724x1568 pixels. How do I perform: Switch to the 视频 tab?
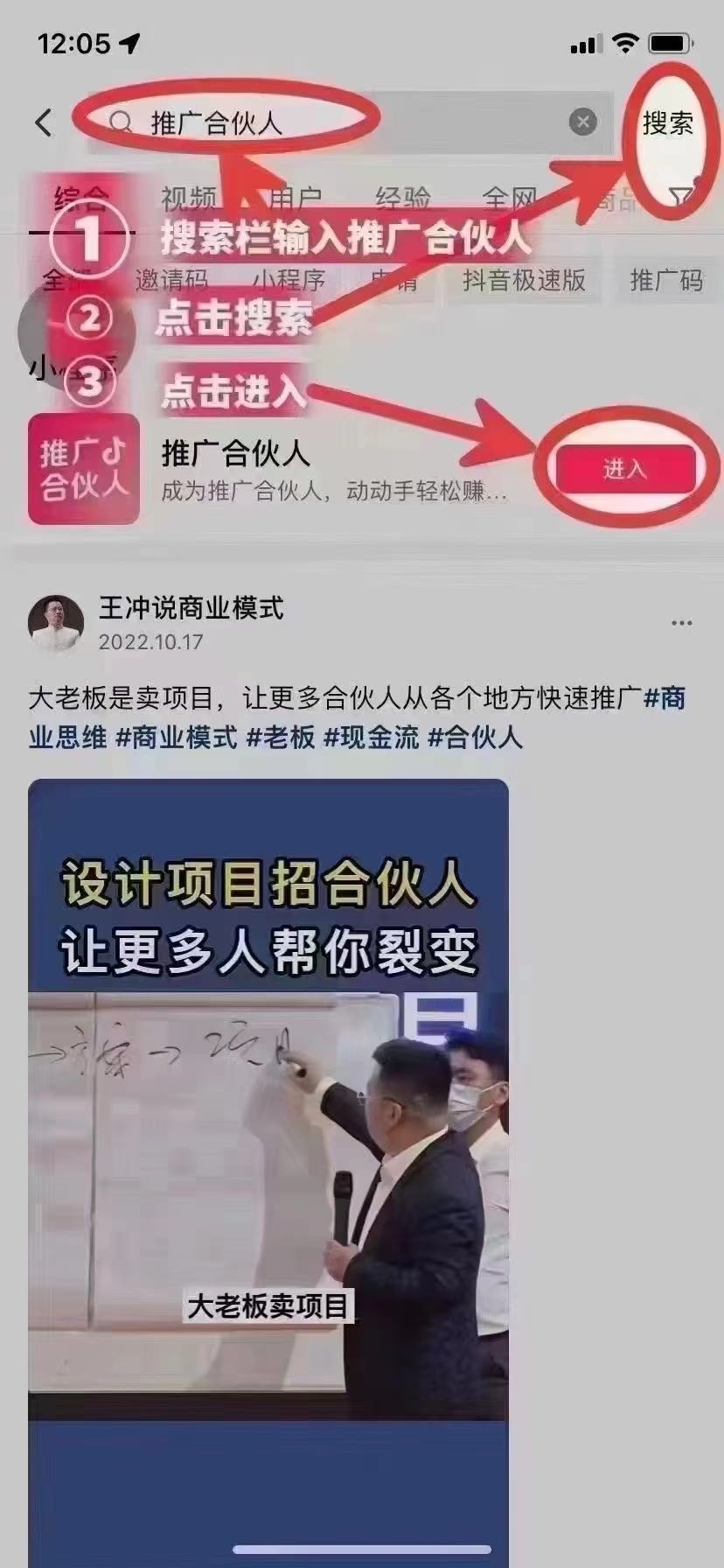[x=188, y=199]
